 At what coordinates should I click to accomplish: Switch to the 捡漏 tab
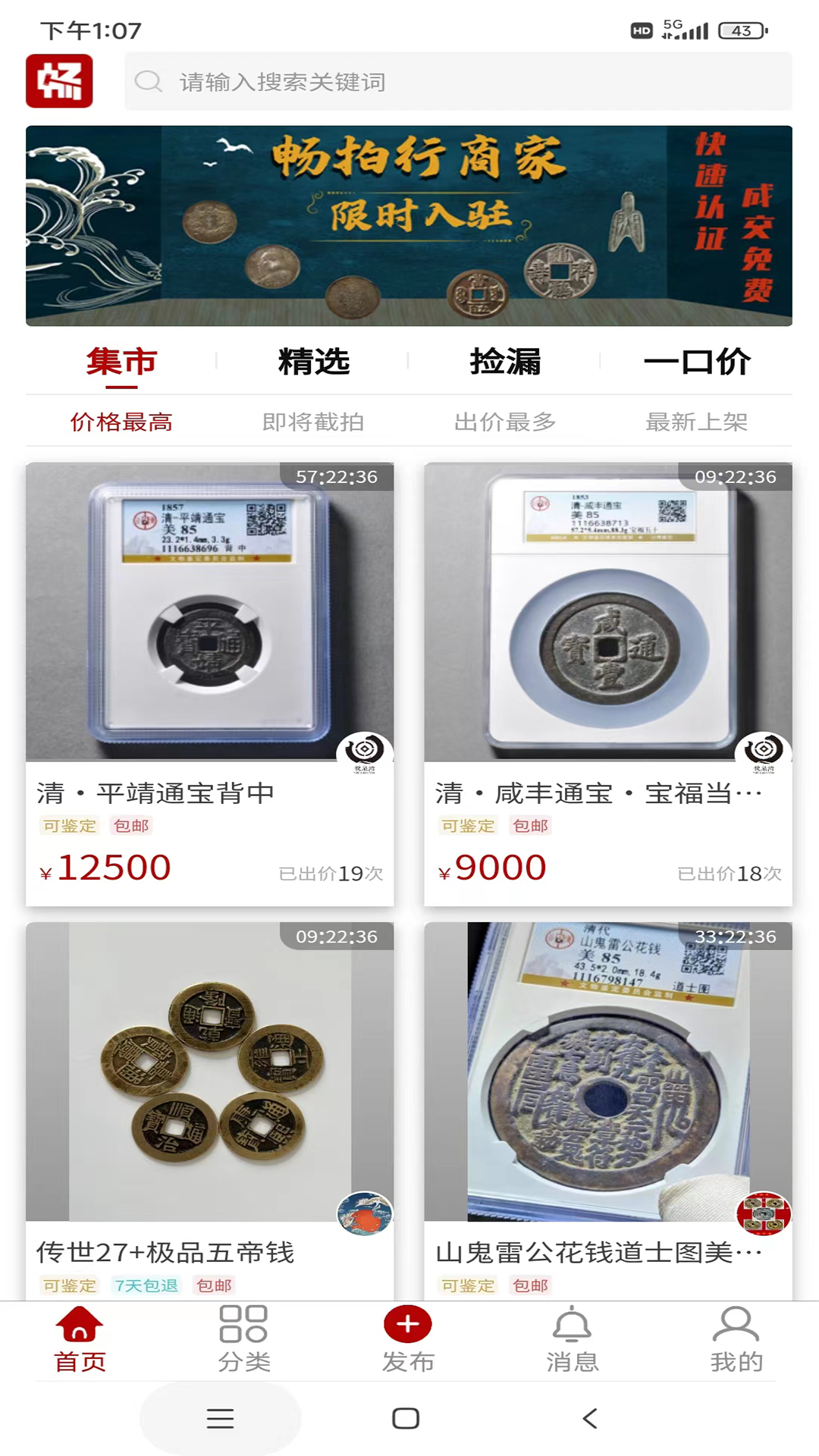505,362
